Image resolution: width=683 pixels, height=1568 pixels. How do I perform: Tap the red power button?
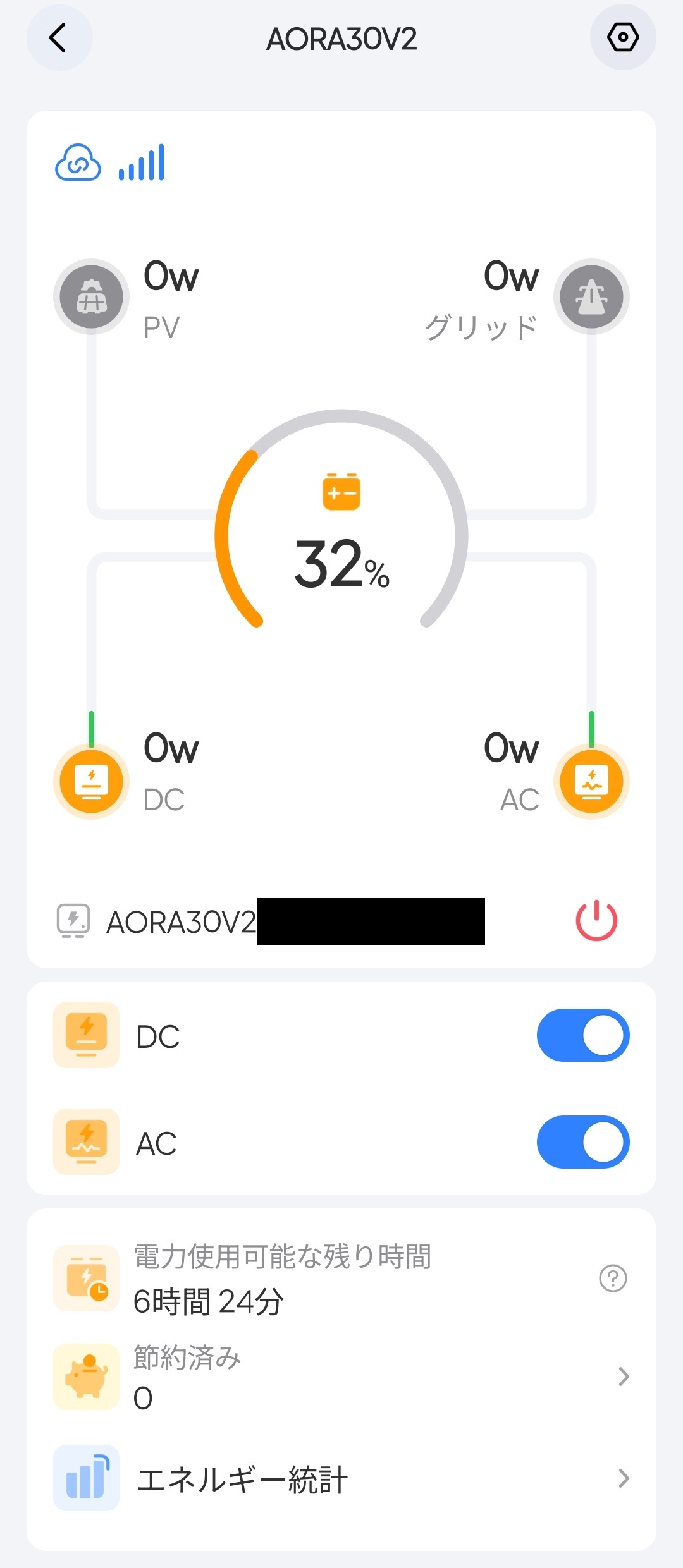(x=596, y=921)
